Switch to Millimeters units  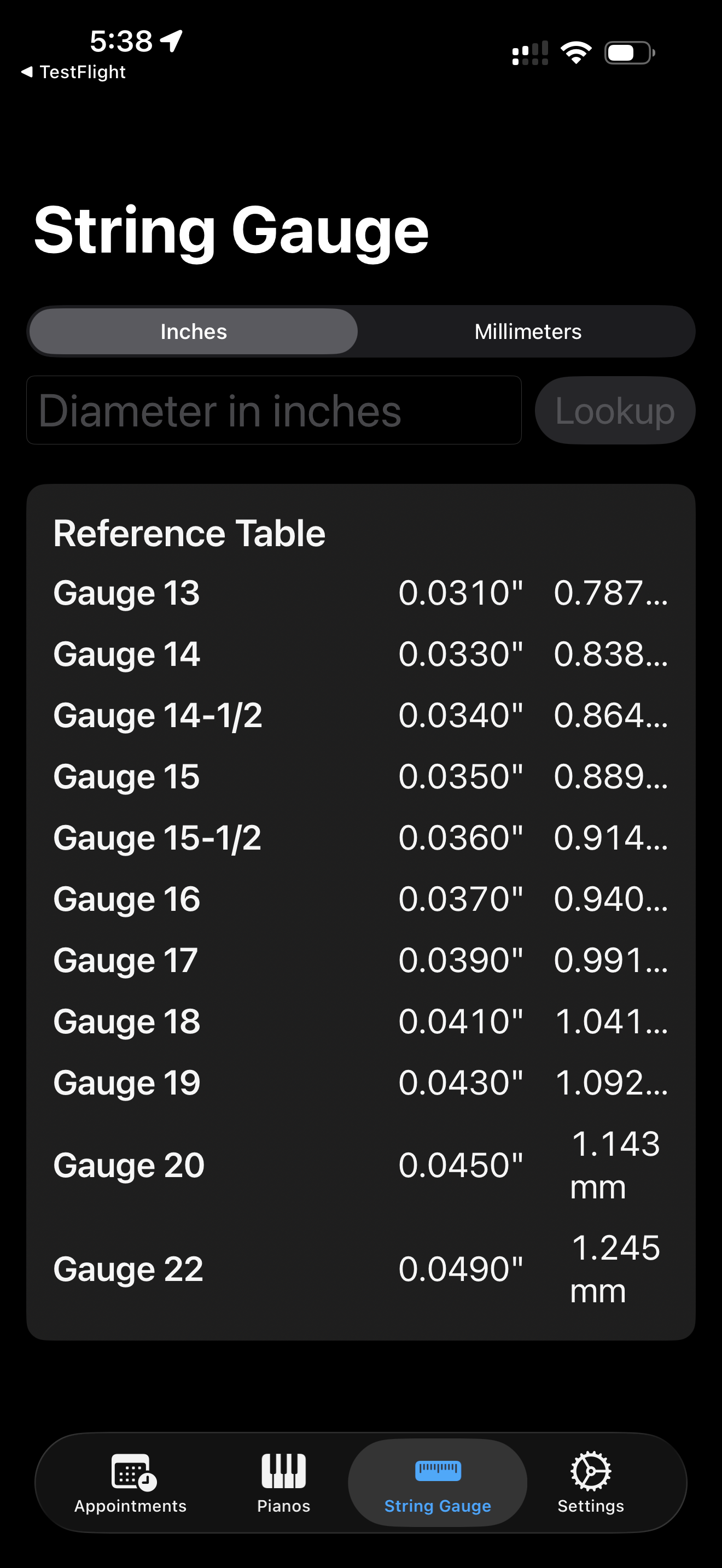(x=527, y=331)
